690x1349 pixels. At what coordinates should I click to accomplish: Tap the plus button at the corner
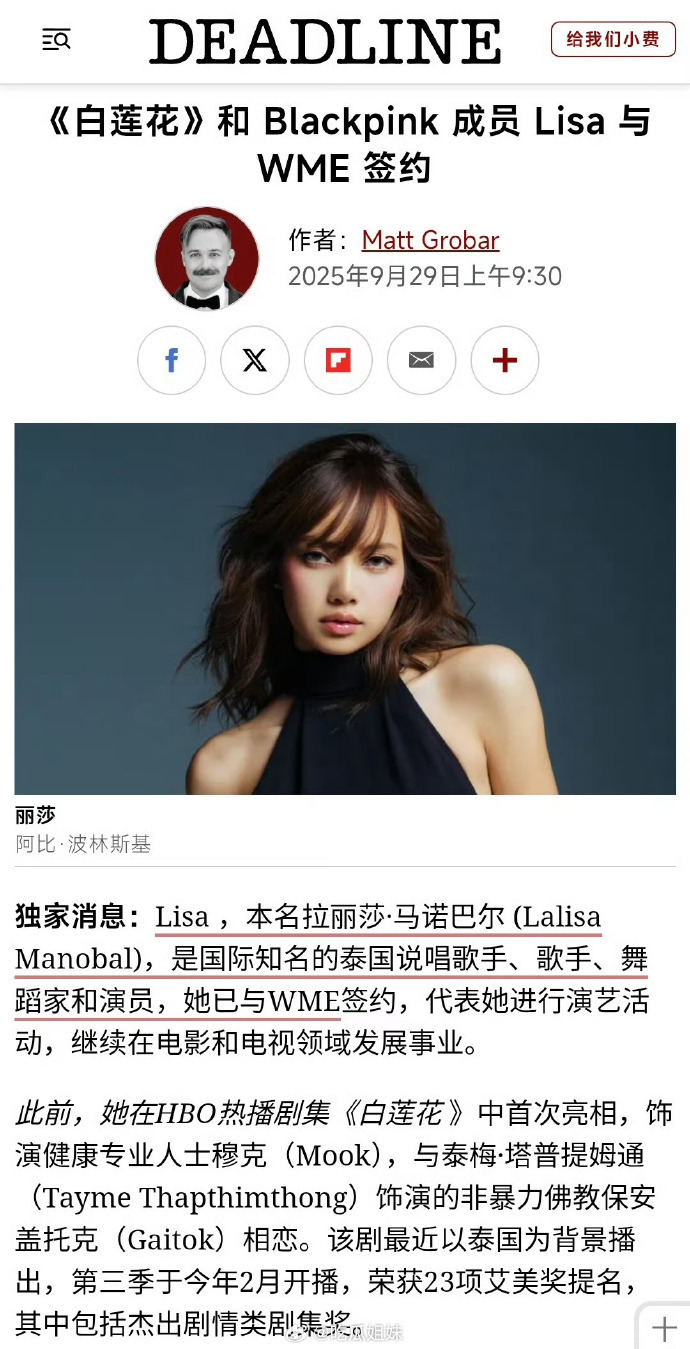(664, 1328)
